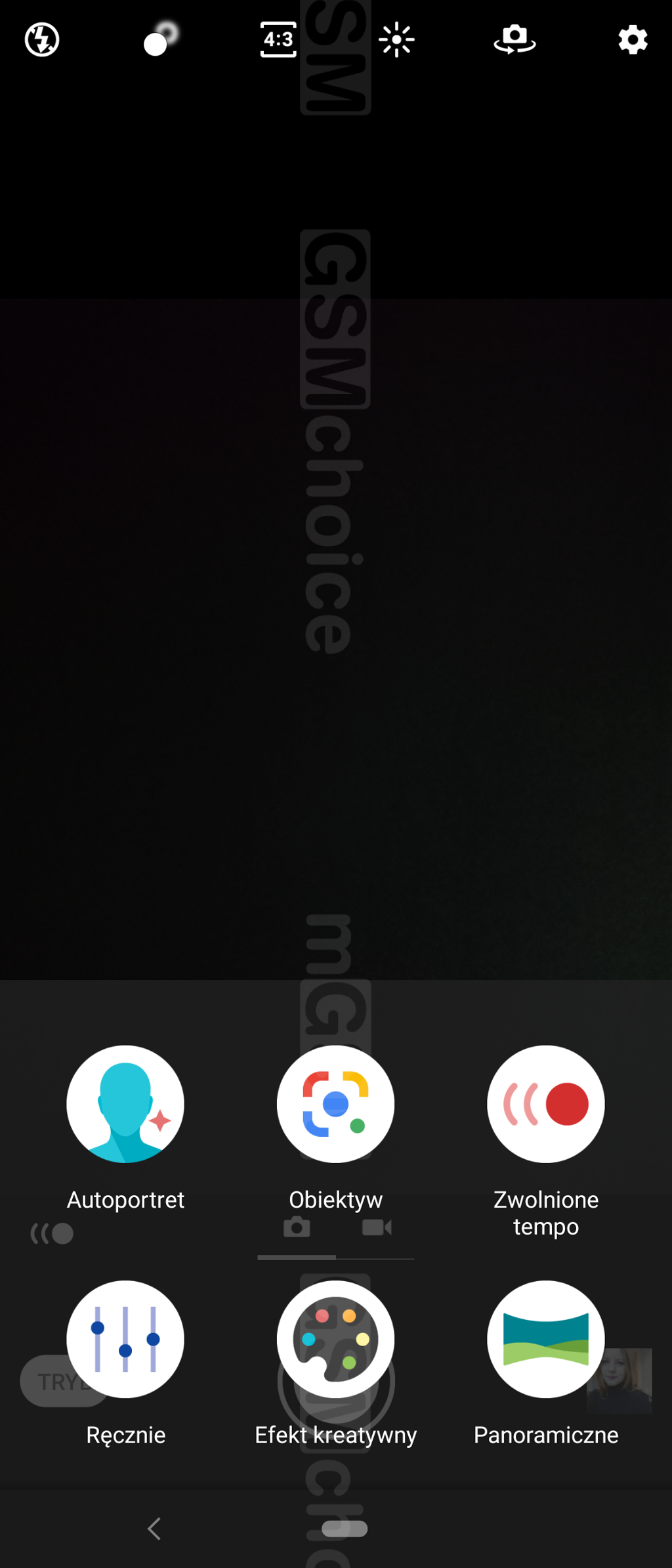
Task: Open the bokeh effect option
Action: coord(159,40)
